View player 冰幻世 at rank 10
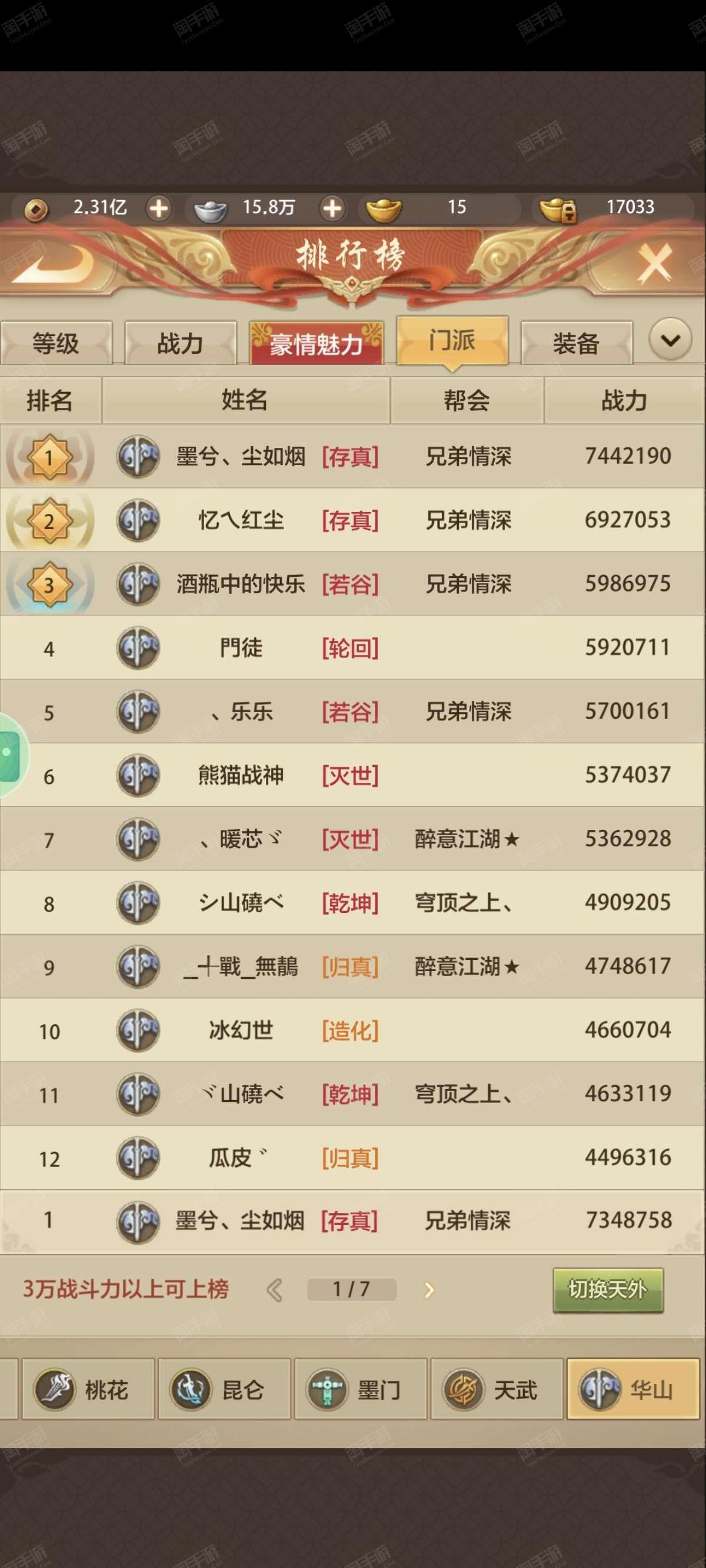706x1568 pixels. coord(352,1030)
